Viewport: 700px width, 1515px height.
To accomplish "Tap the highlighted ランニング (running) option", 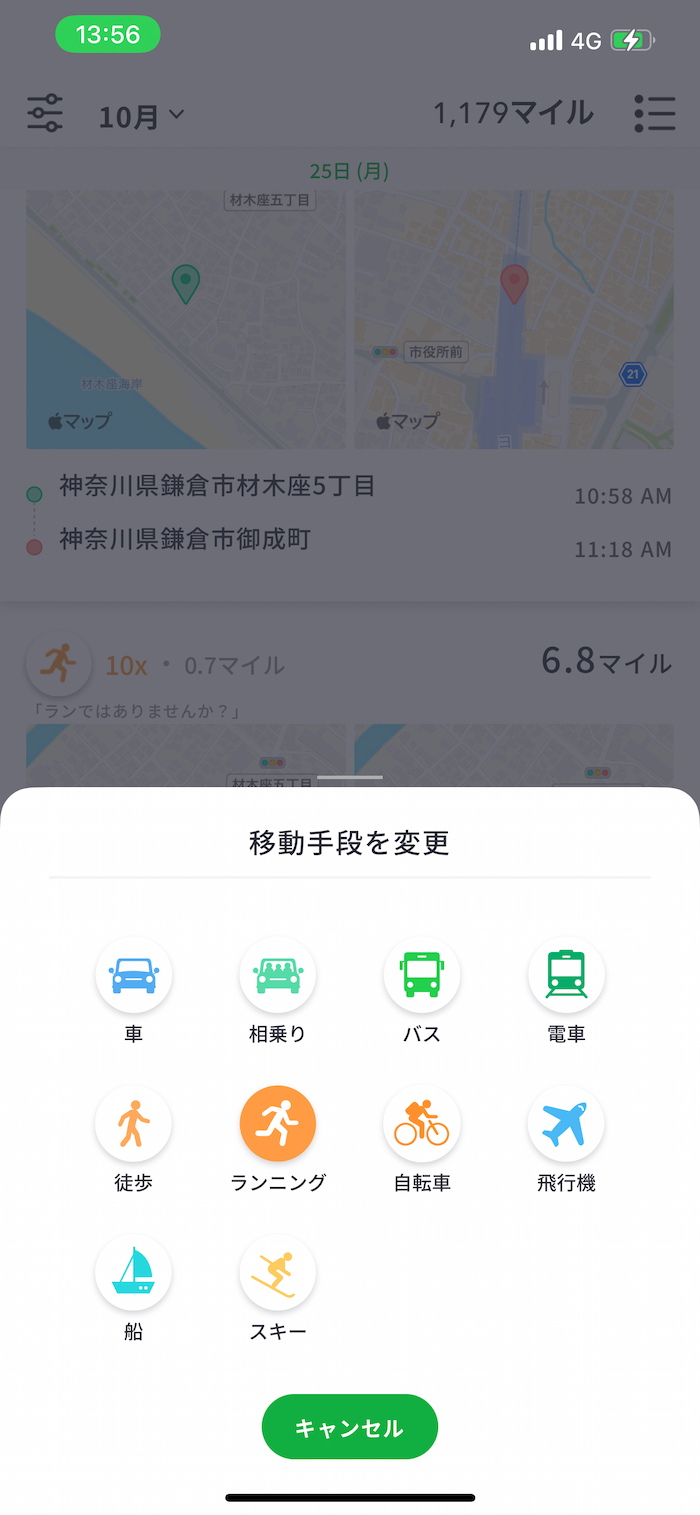I will click(x=278, y=1124).
